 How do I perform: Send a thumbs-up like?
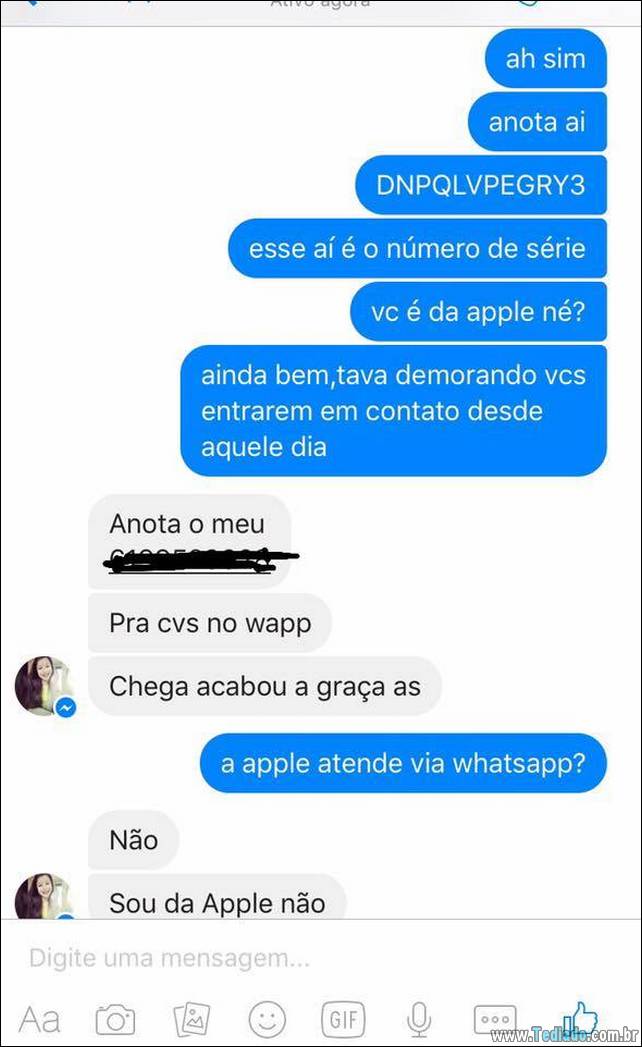click(x=580, y=1018)
